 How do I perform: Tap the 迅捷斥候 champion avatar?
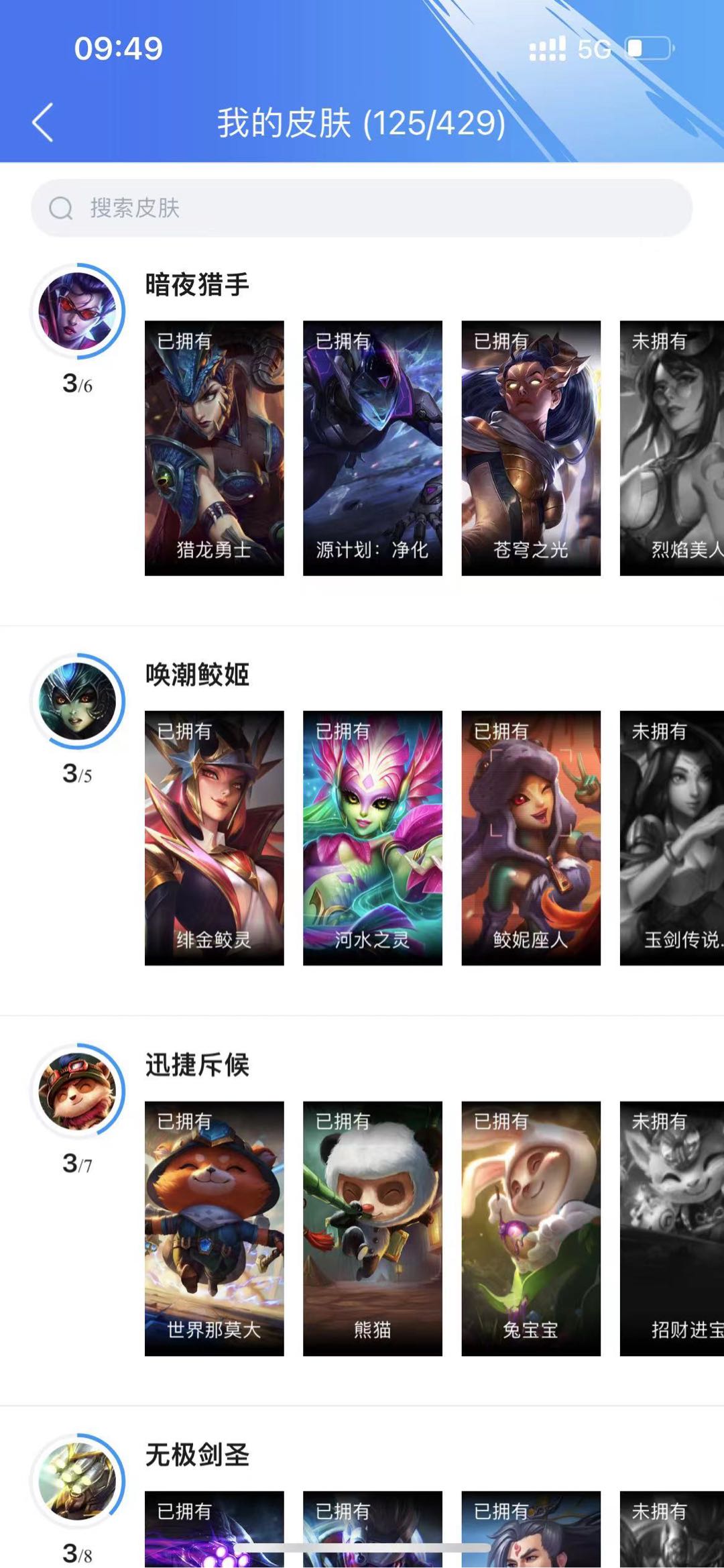tap(78, 1092)
